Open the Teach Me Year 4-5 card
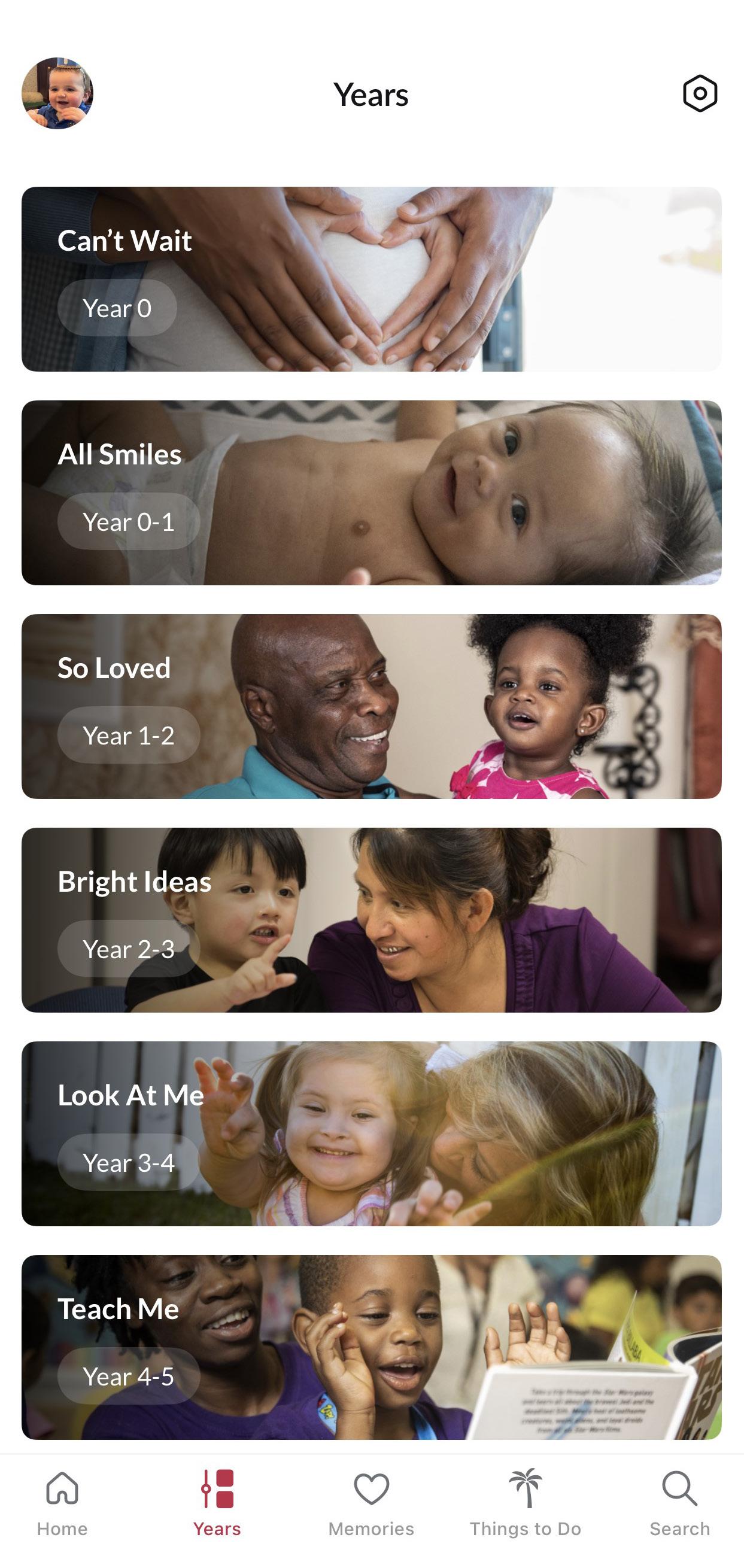The width and height of the screenshot is (744, 1568). pos(371,1347)
